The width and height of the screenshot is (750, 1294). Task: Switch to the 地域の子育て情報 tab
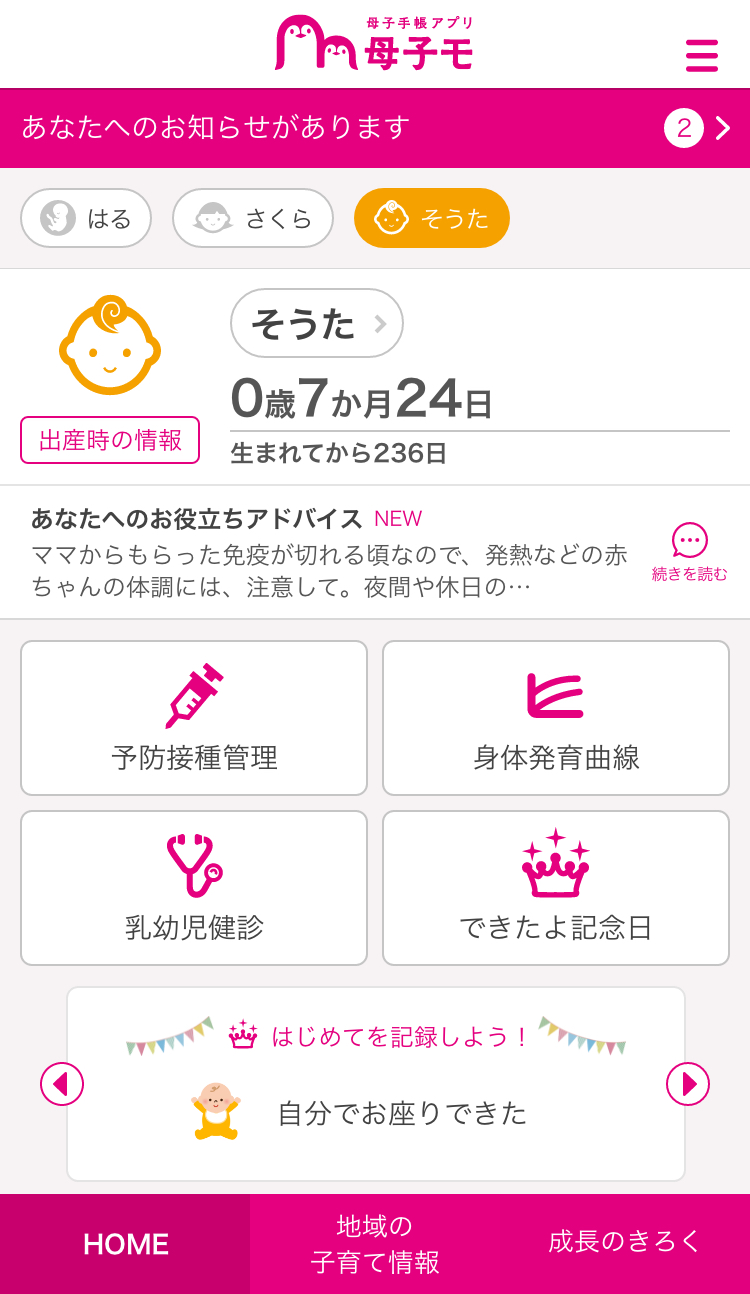pos(375,1243)
